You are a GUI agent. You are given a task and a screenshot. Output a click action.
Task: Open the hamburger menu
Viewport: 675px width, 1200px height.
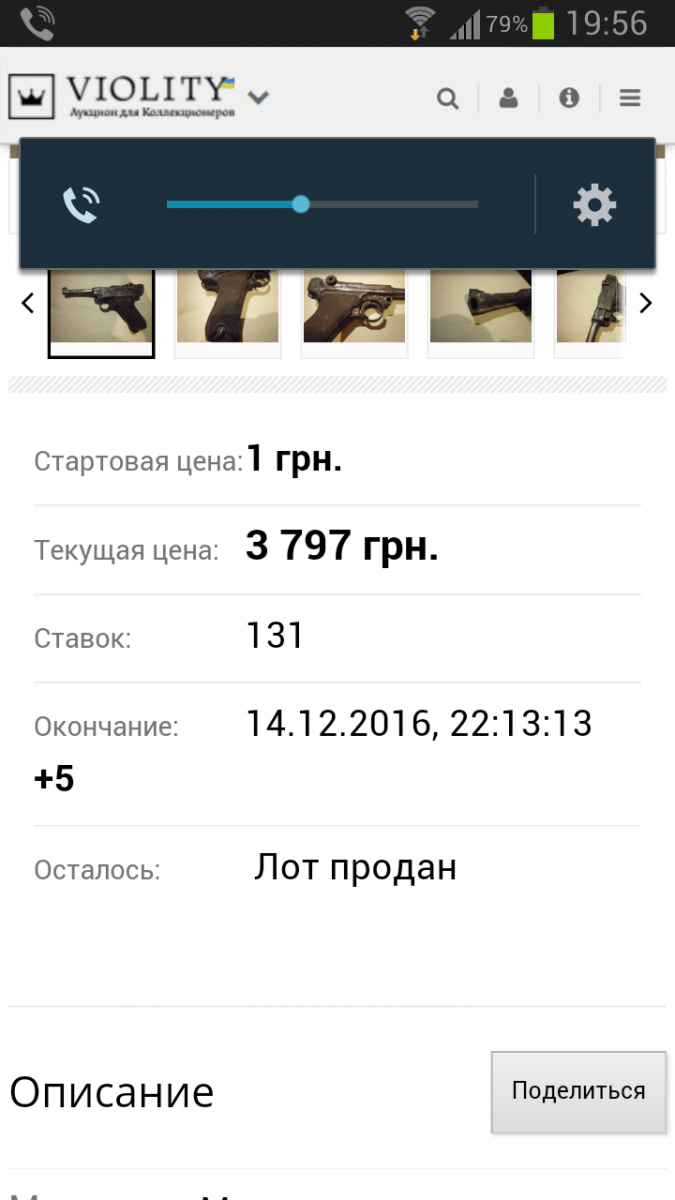(x=629, y=98)
